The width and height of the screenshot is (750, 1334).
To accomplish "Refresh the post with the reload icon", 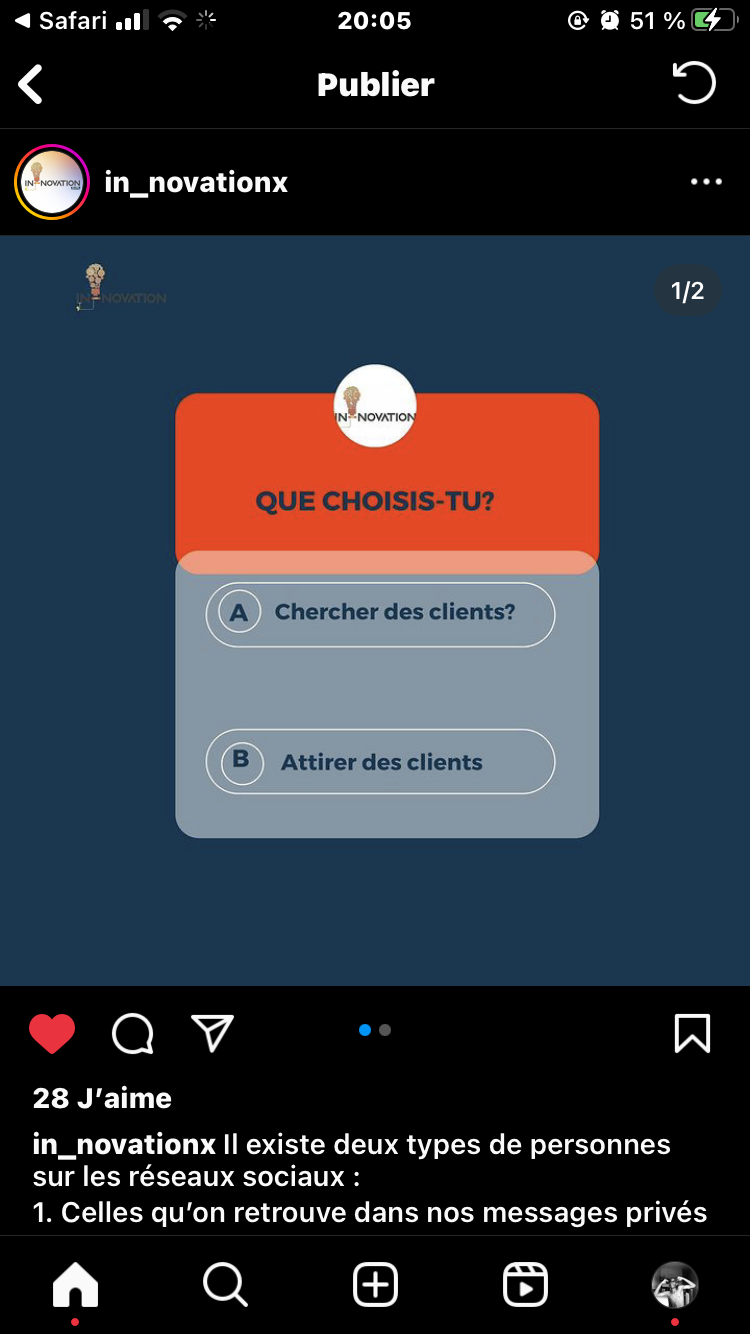I will tap(694, 84).
